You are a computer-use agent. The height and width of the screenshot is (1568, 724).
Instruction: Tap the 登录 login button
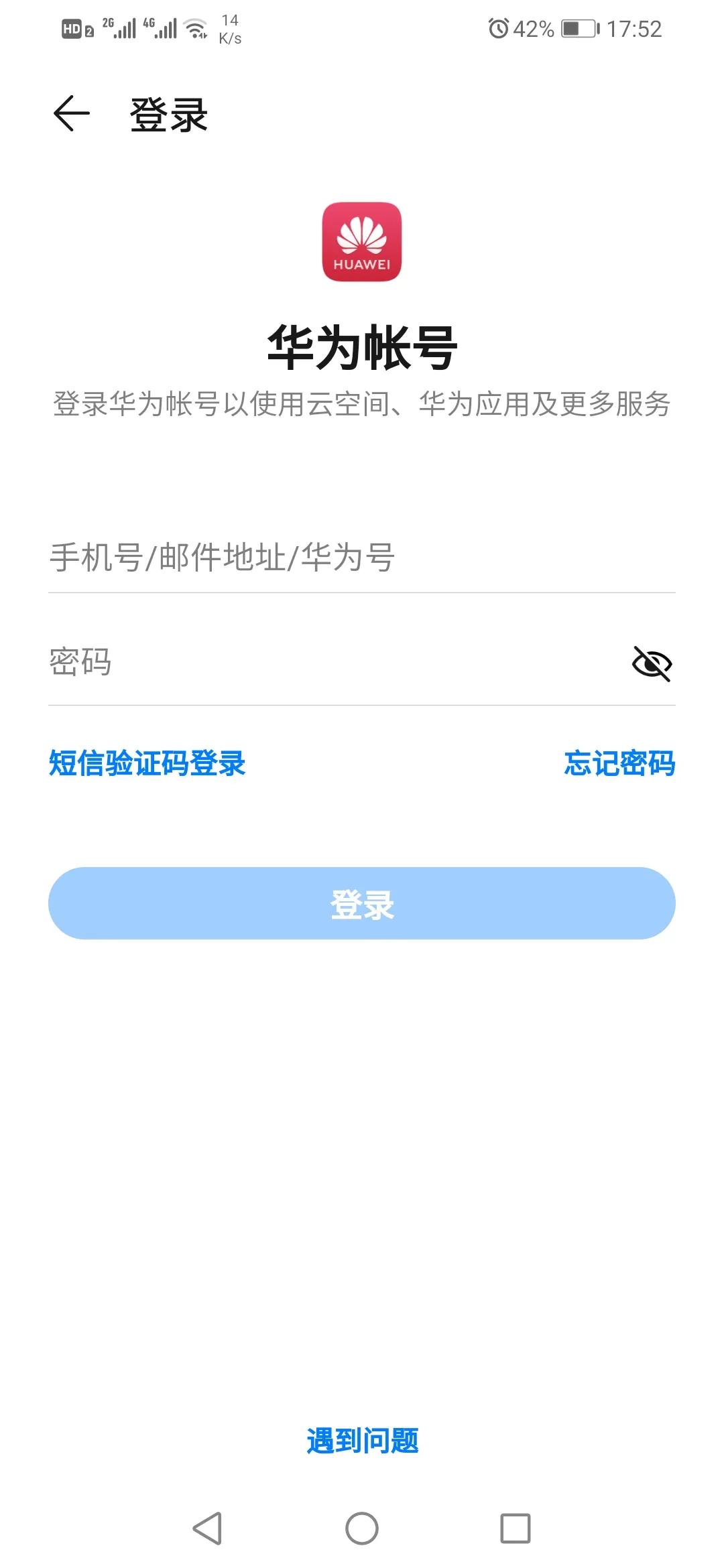[362, 903]
